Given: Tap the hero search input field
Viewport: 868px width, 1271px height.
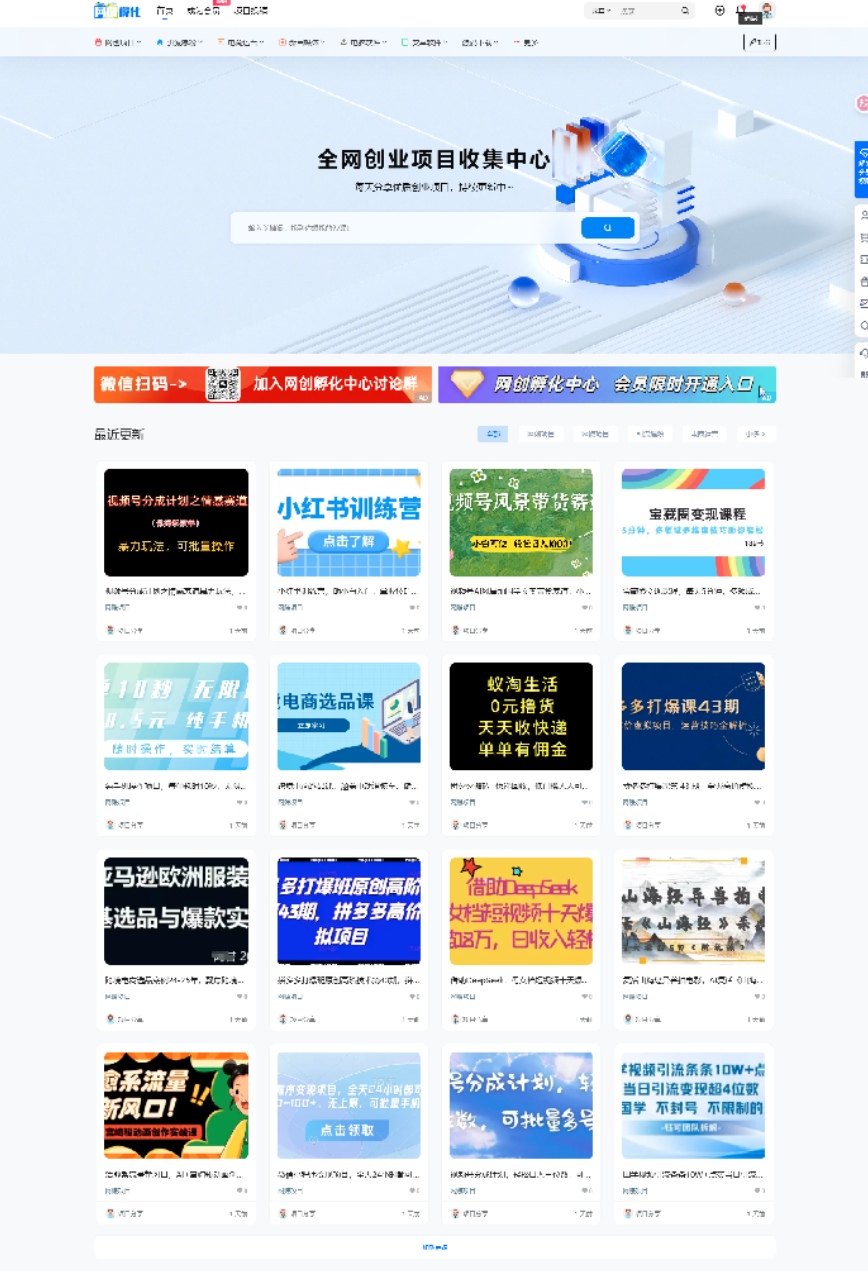Looking at the screenshot, I should 400,228.
